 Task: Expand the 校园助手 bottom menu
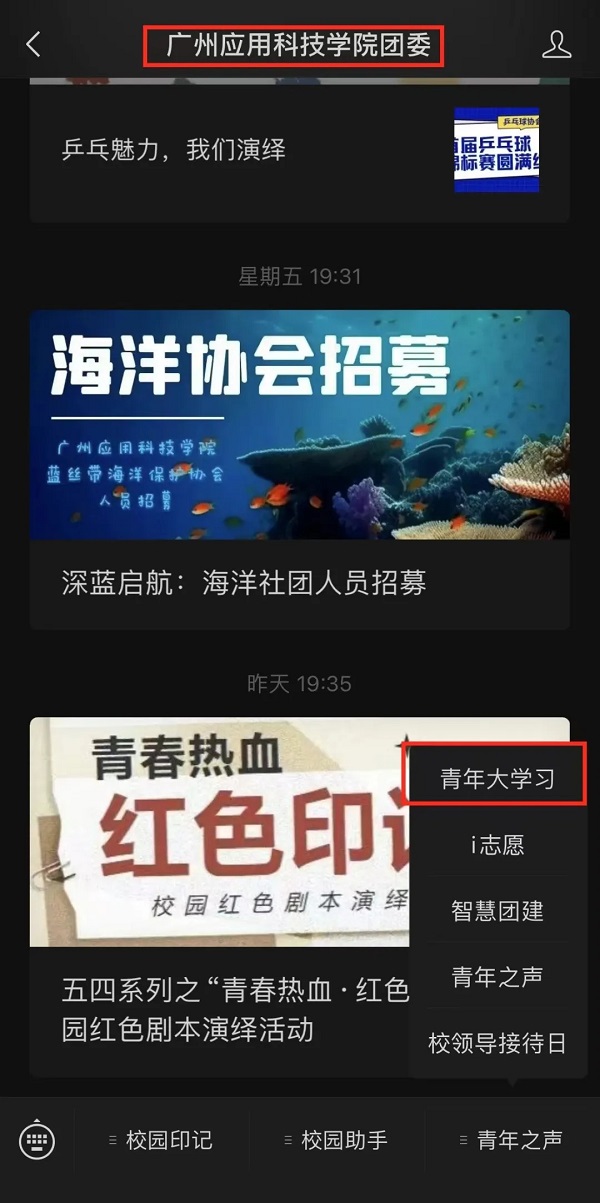337,1140
